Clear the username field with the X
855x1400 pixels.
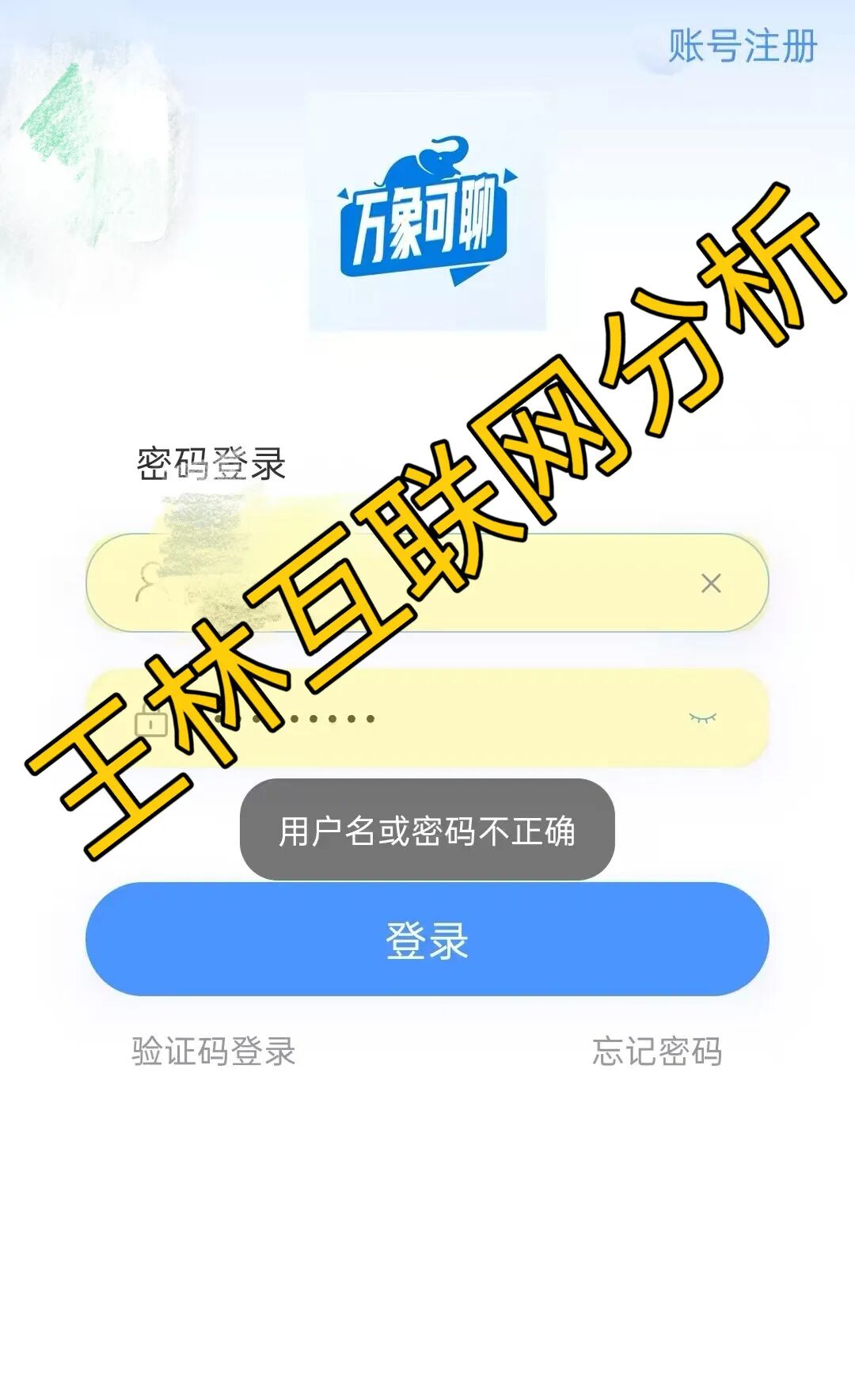pyautogui.click(x=710, y=584)
